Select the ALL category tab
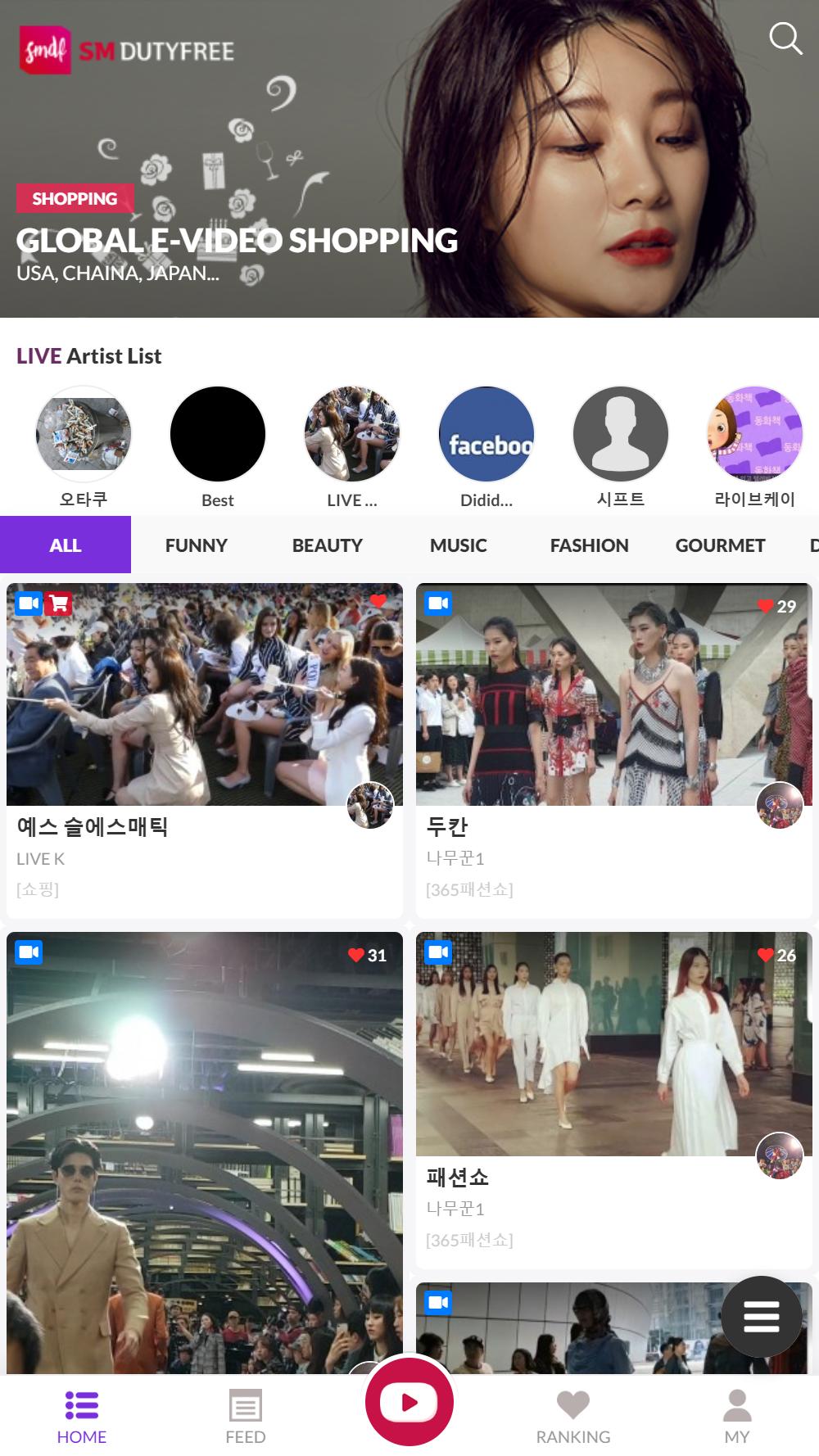Screen dimensions: 819x1456 click(66, 545)
